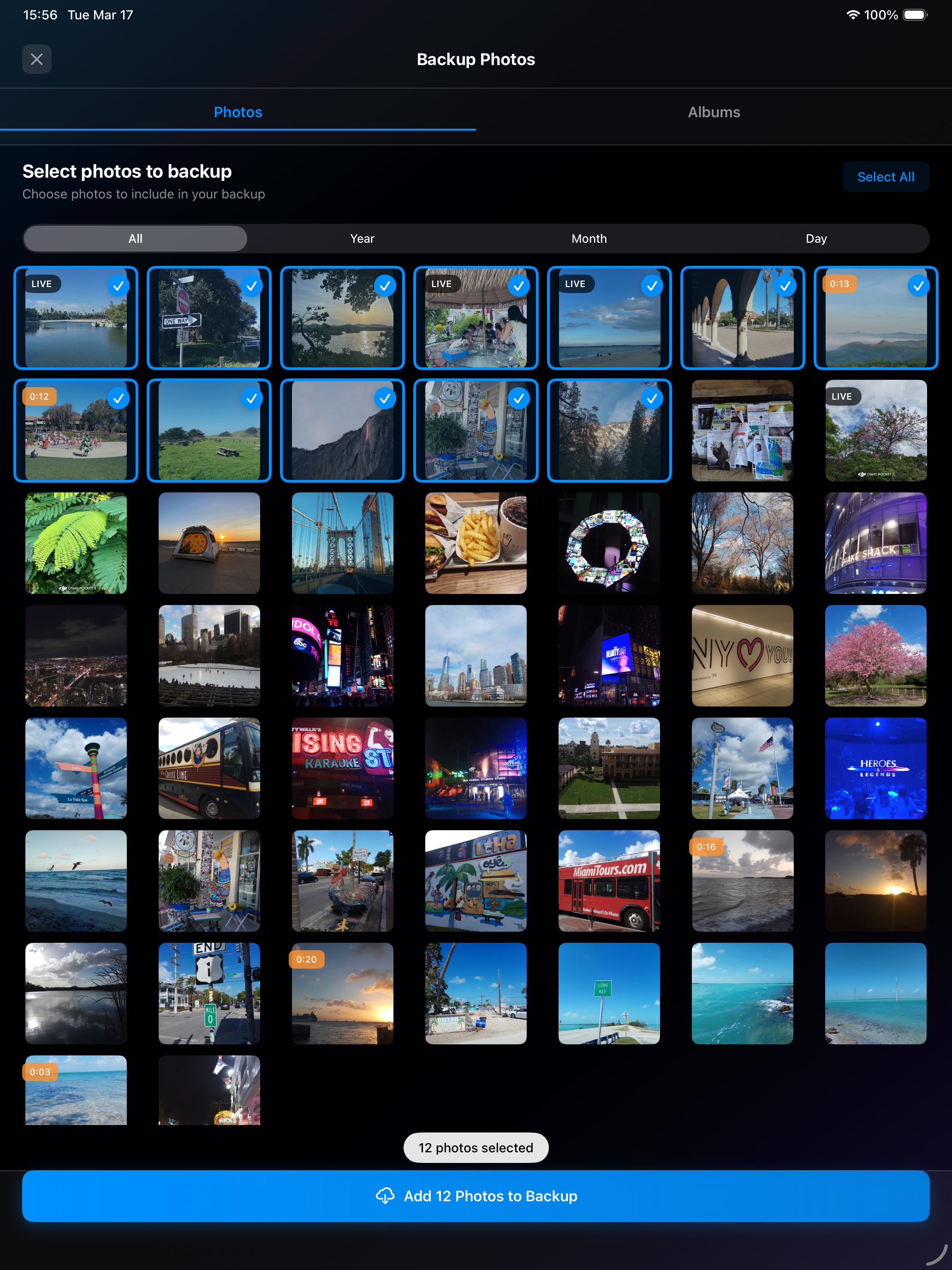Deselect the 0:13 mountain video
952x1270 pixels.
[875, 317]
